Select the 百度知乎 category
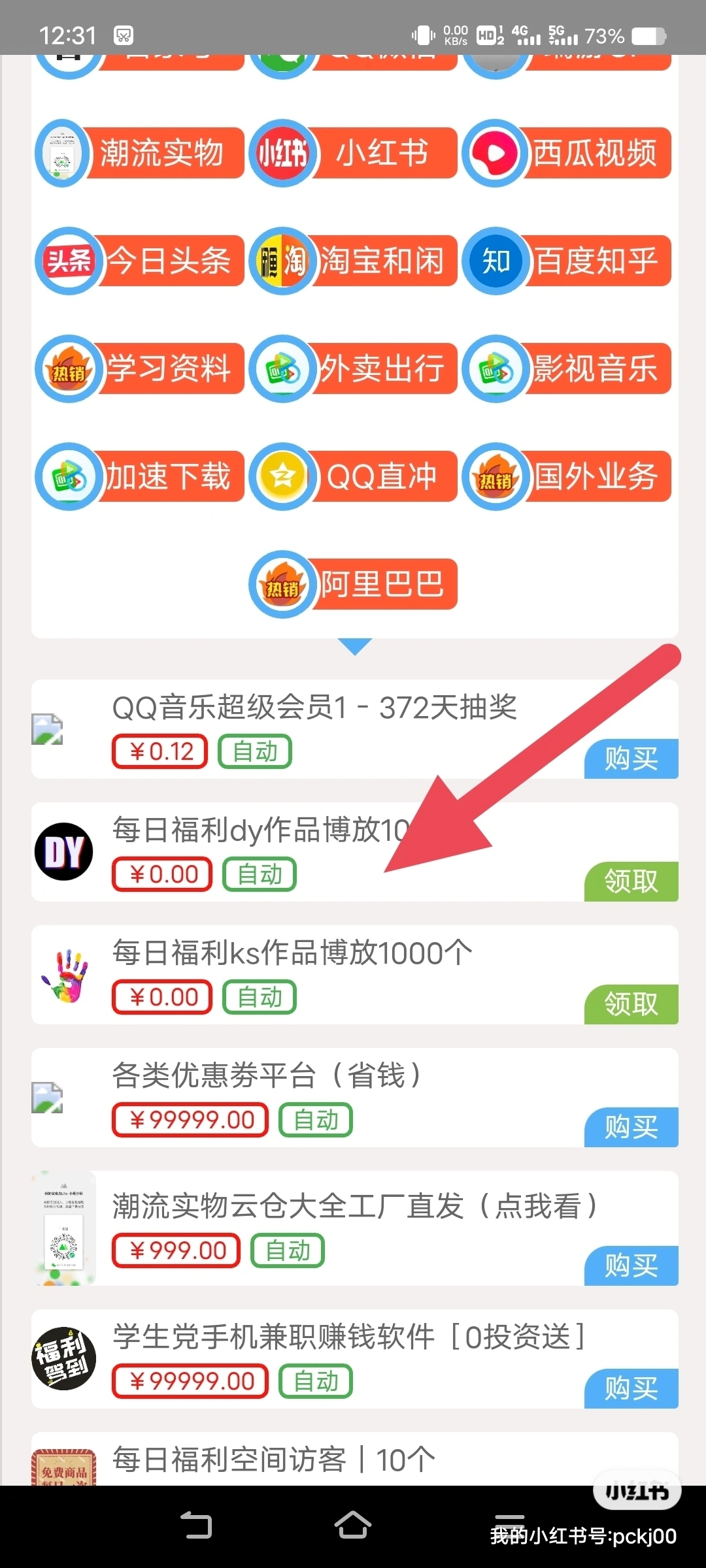Image resolution: width=706 pixels, height=1568 pixels. 567,261
